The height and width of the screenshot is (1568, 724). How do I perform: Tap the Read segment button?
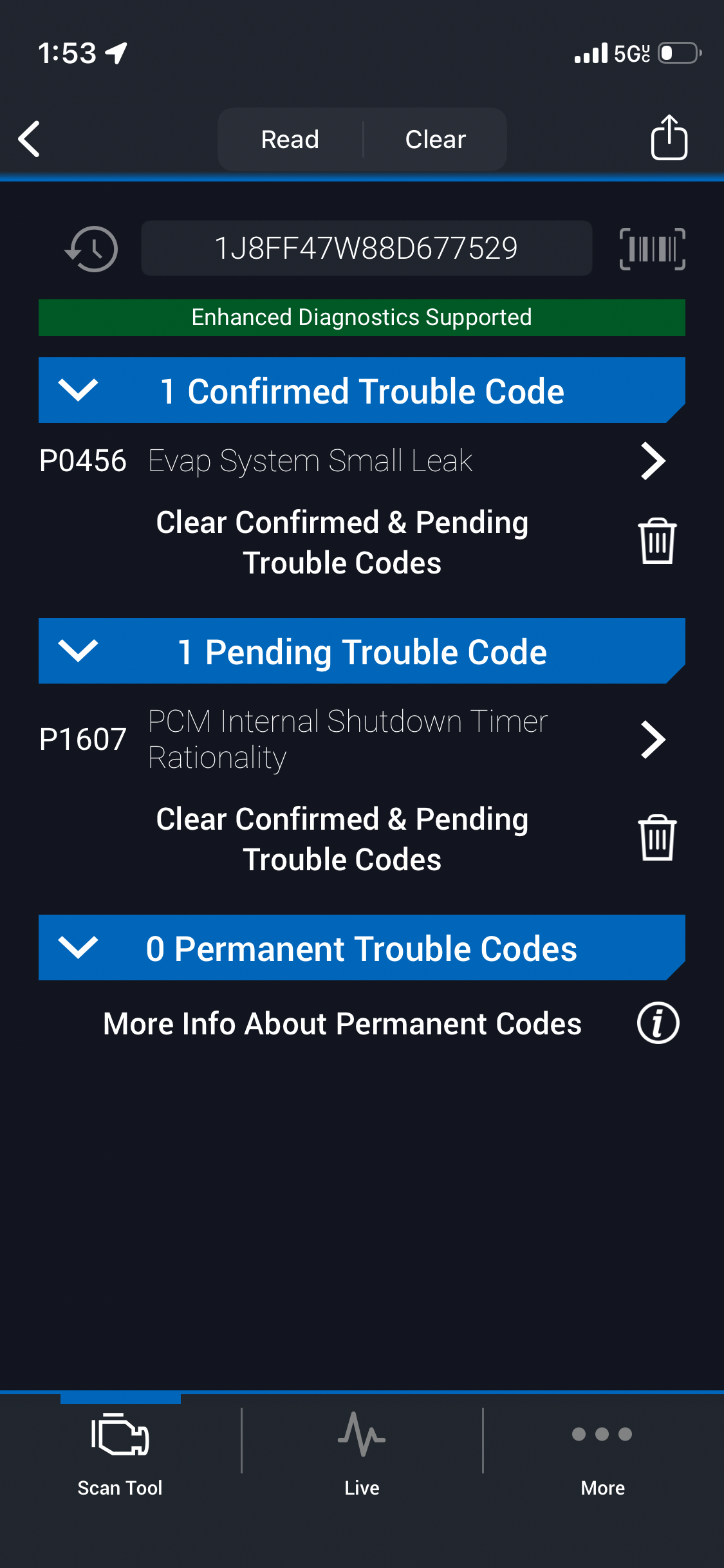[290, 140]
